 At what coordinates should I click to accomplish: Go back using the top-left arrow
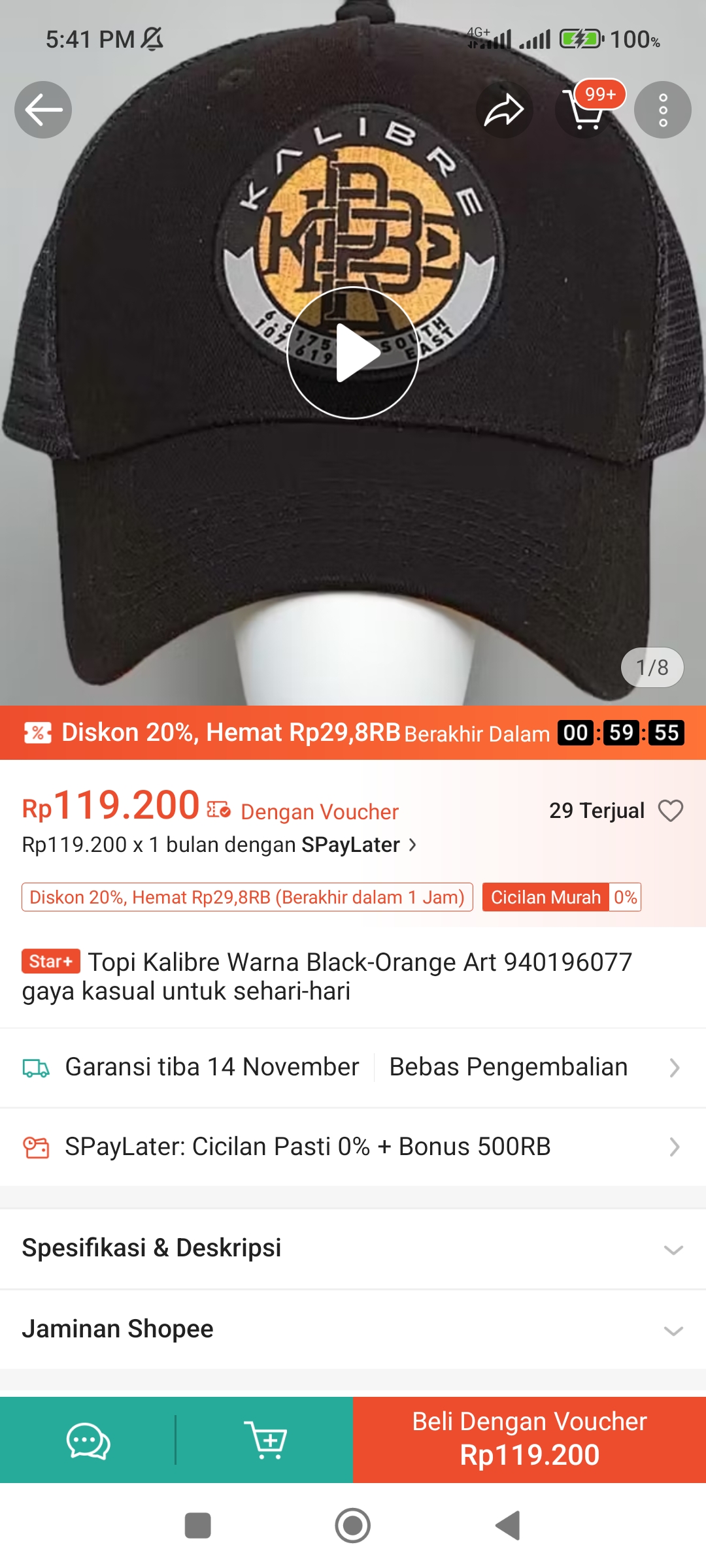click(x=43, y=110)
